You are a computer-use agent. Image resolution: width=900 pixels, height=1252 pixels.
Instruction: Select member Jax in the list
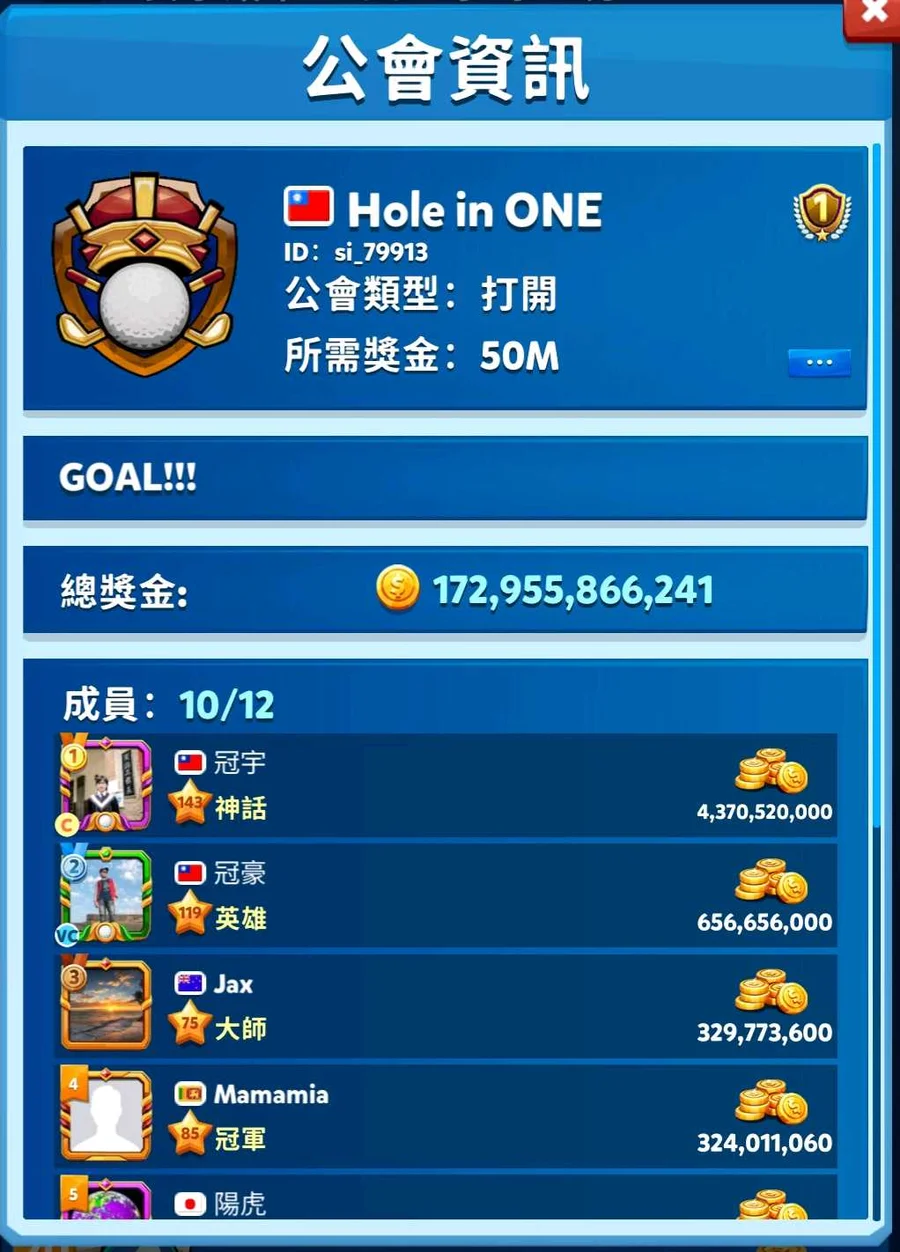coord(446,1006)
